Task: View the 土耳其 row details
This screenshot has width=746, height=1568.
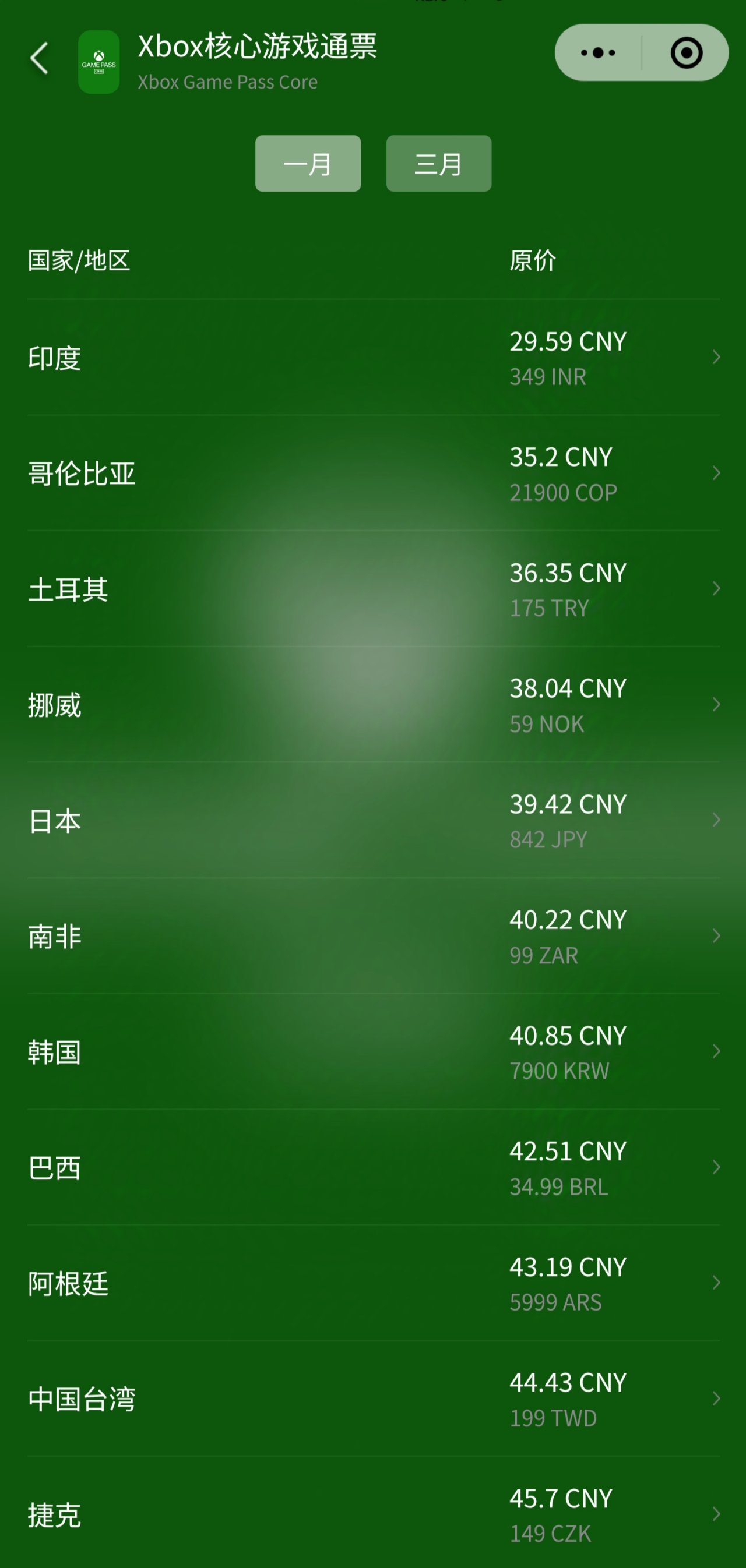Action: [372, 589]
